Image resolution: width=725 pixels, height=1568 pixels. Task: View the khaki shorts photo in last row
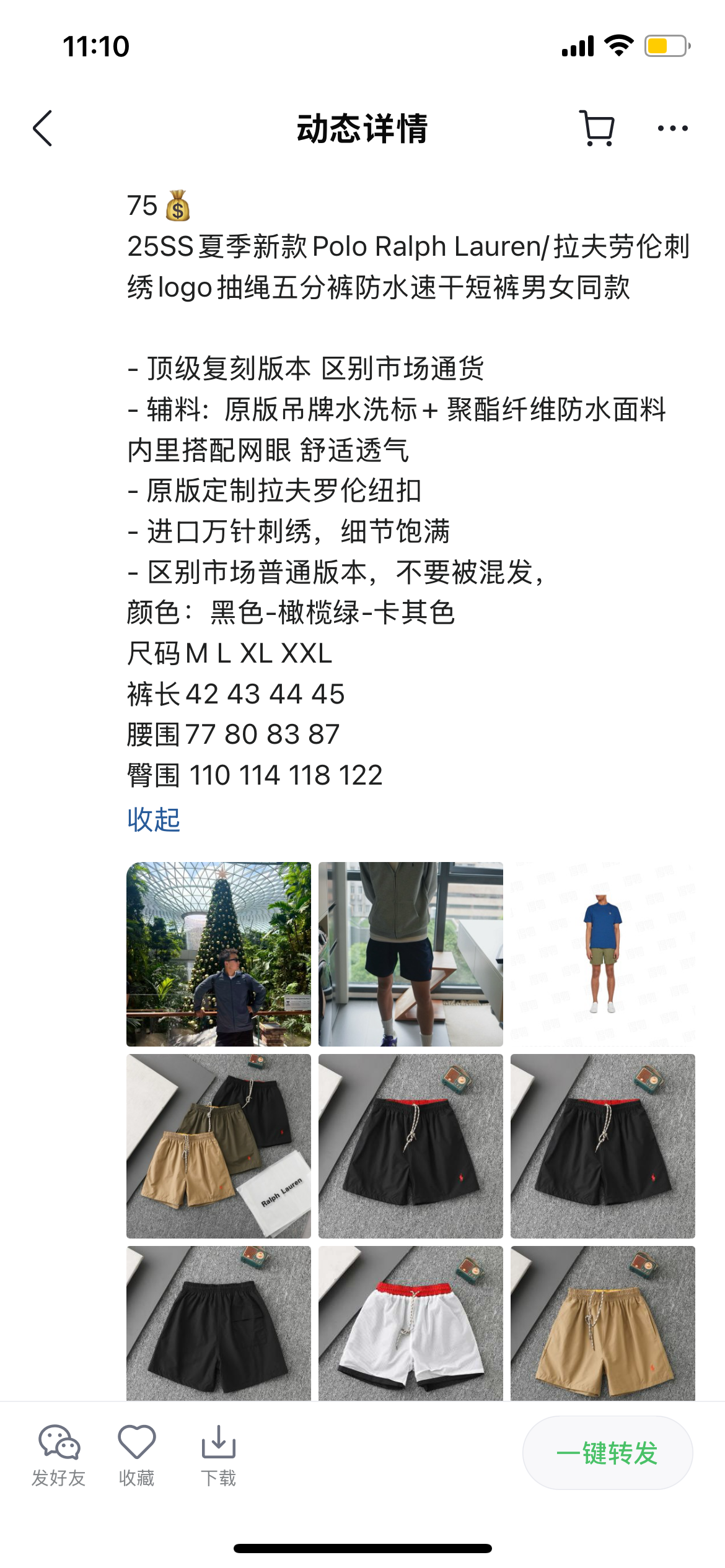(x=602, y=1322)
